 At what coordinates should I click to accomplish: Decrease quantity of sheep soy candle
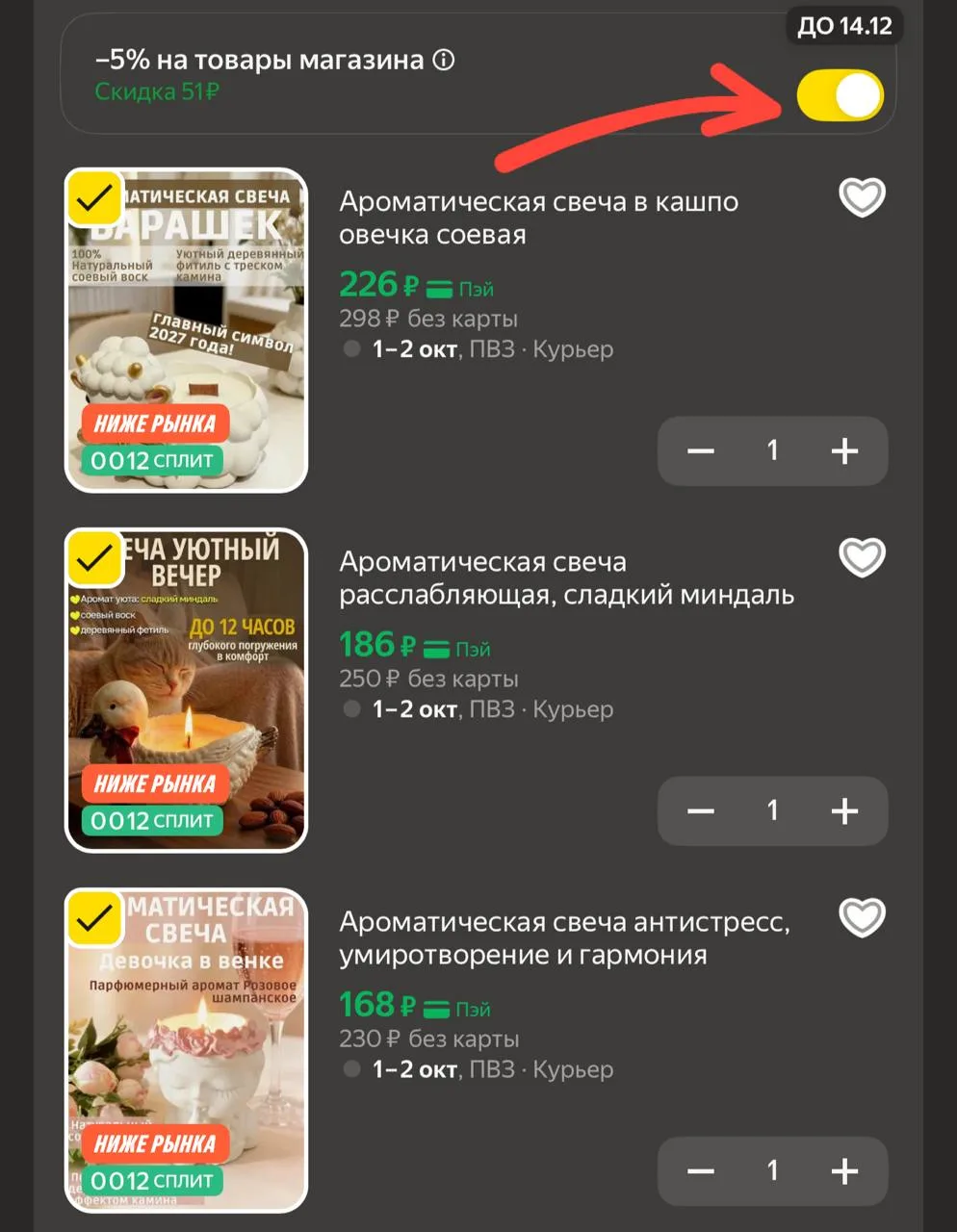point(701,450)
